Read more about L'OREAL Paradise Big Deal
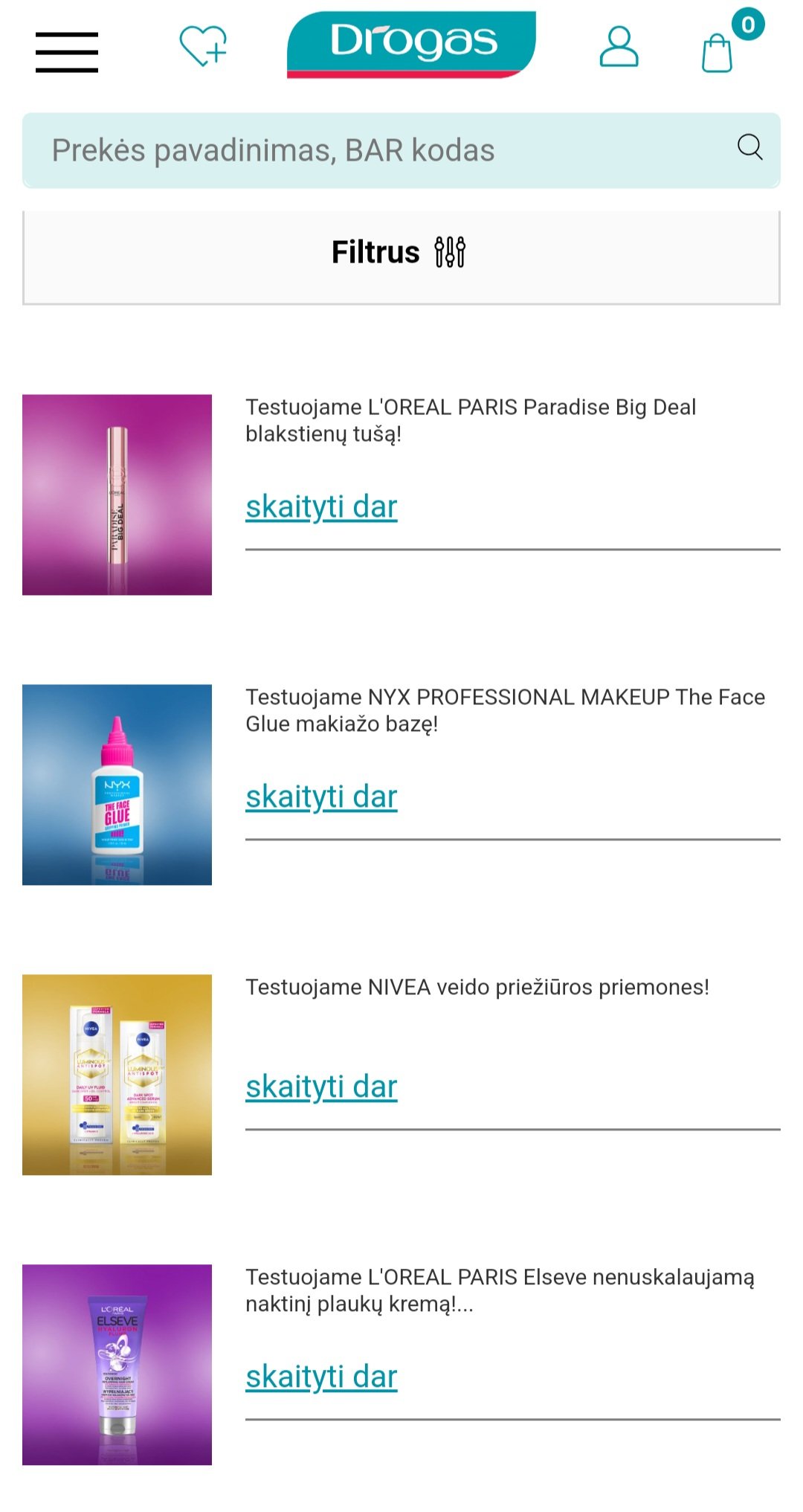The image size is (803, 1512). coord(321,507)
